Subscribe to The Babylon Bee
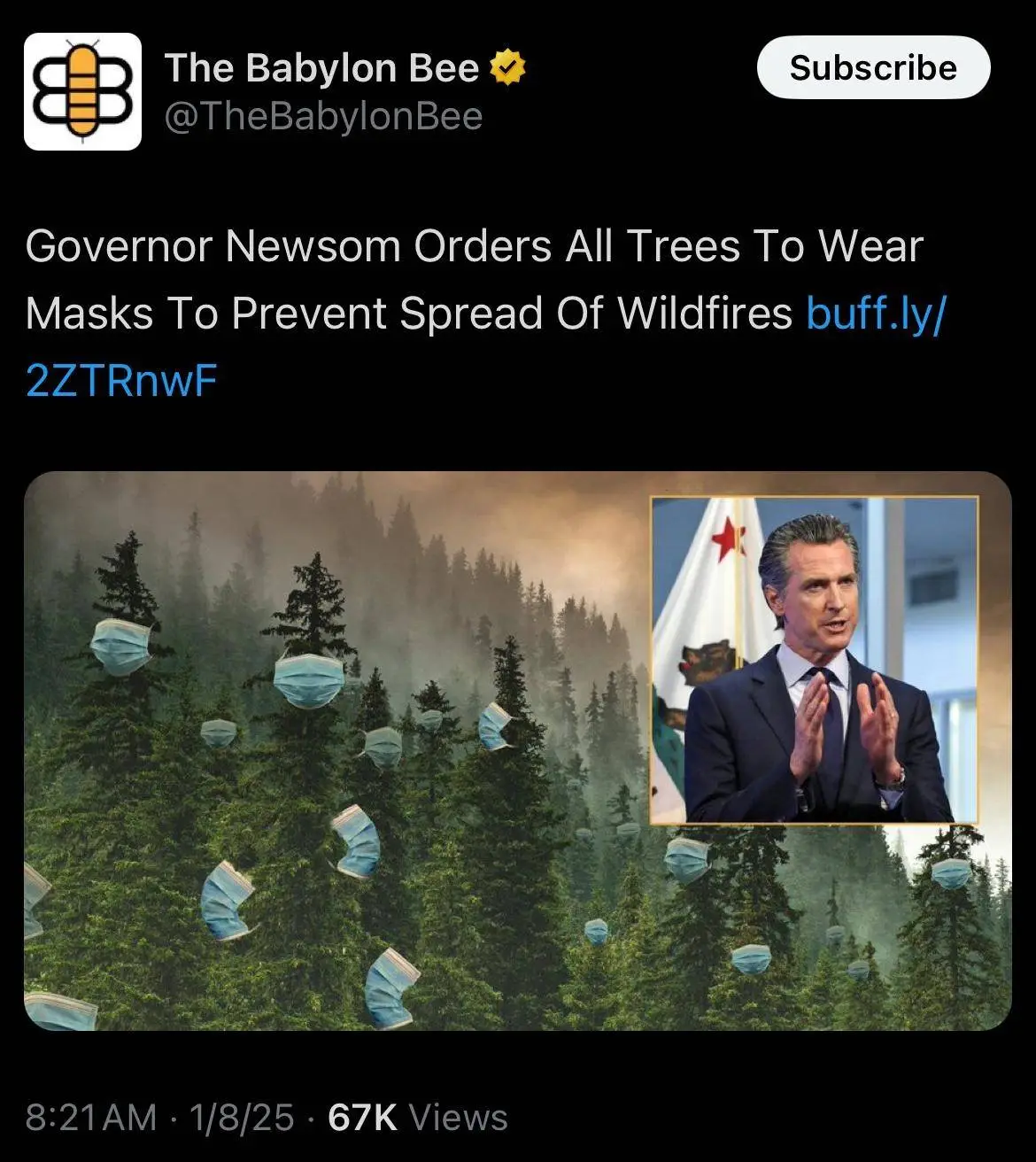 [872, 68]
